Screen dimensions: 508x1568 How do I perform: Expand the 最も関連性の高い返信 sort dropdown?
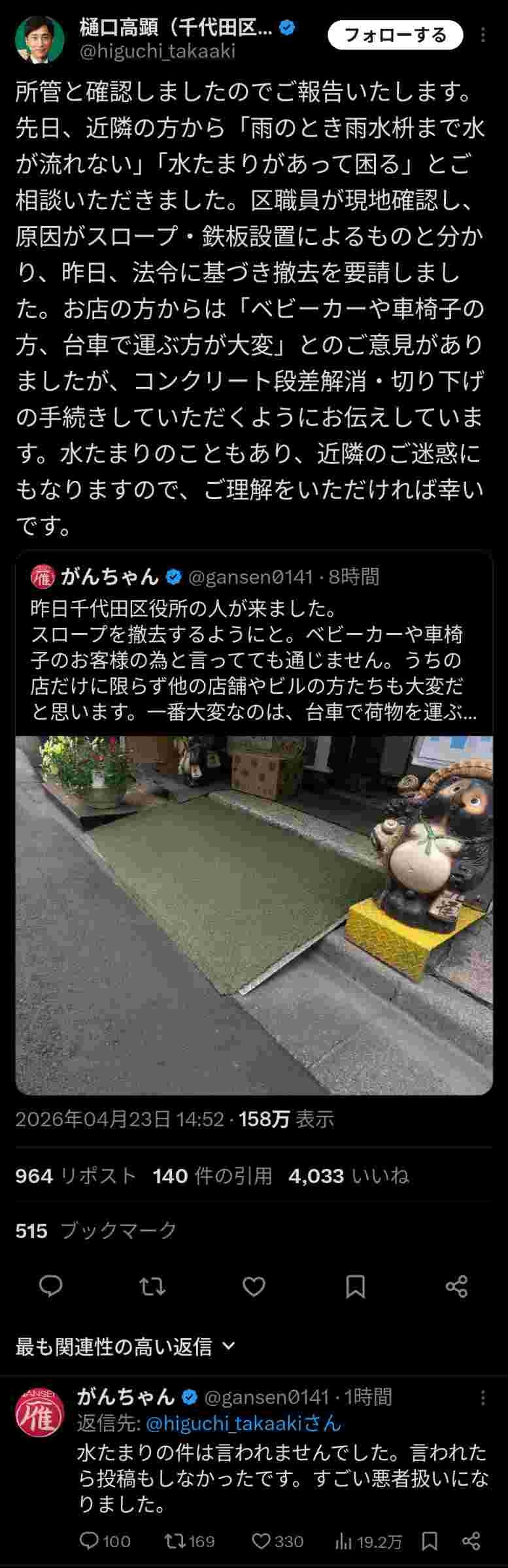click(124, 1347)
